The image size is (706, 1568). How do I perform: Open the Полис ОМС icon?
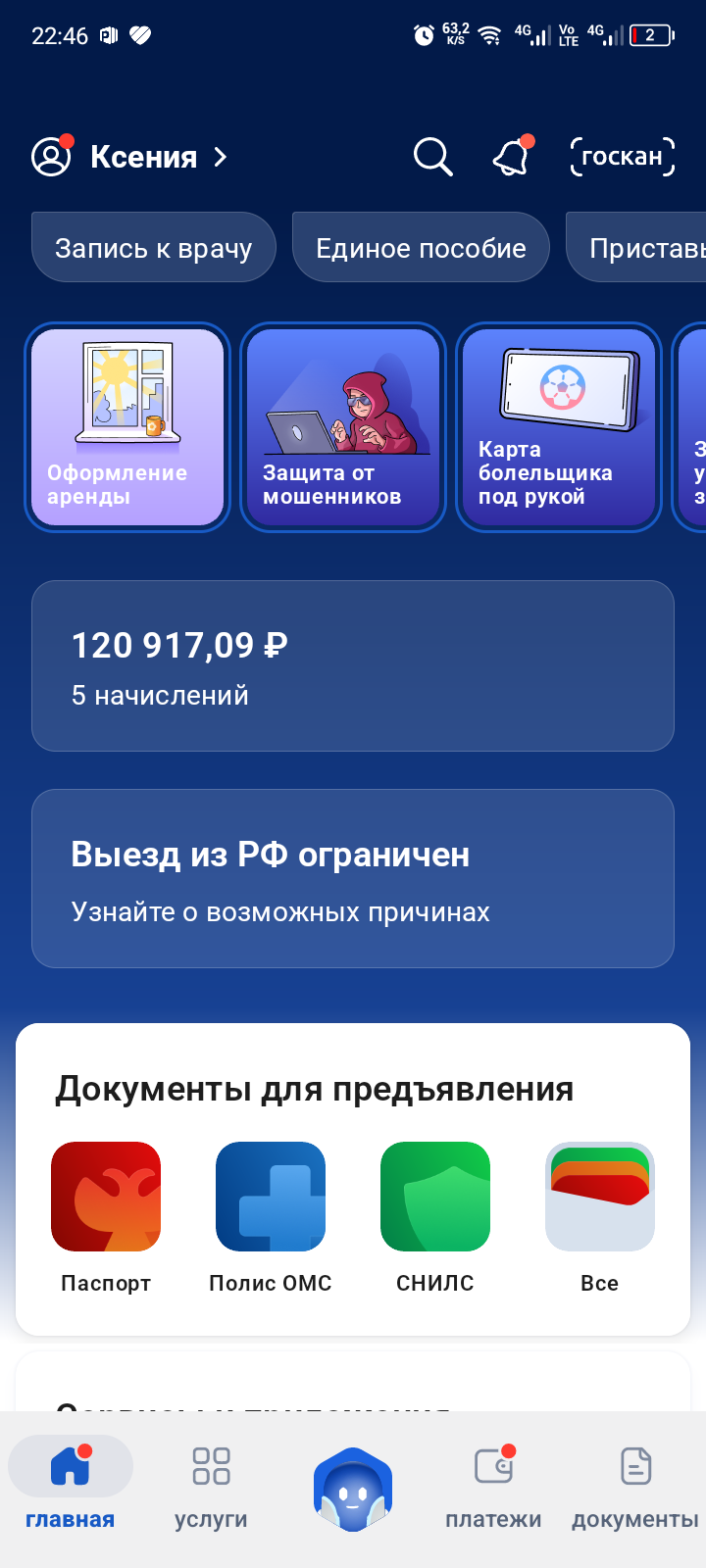coord(271,1196)
